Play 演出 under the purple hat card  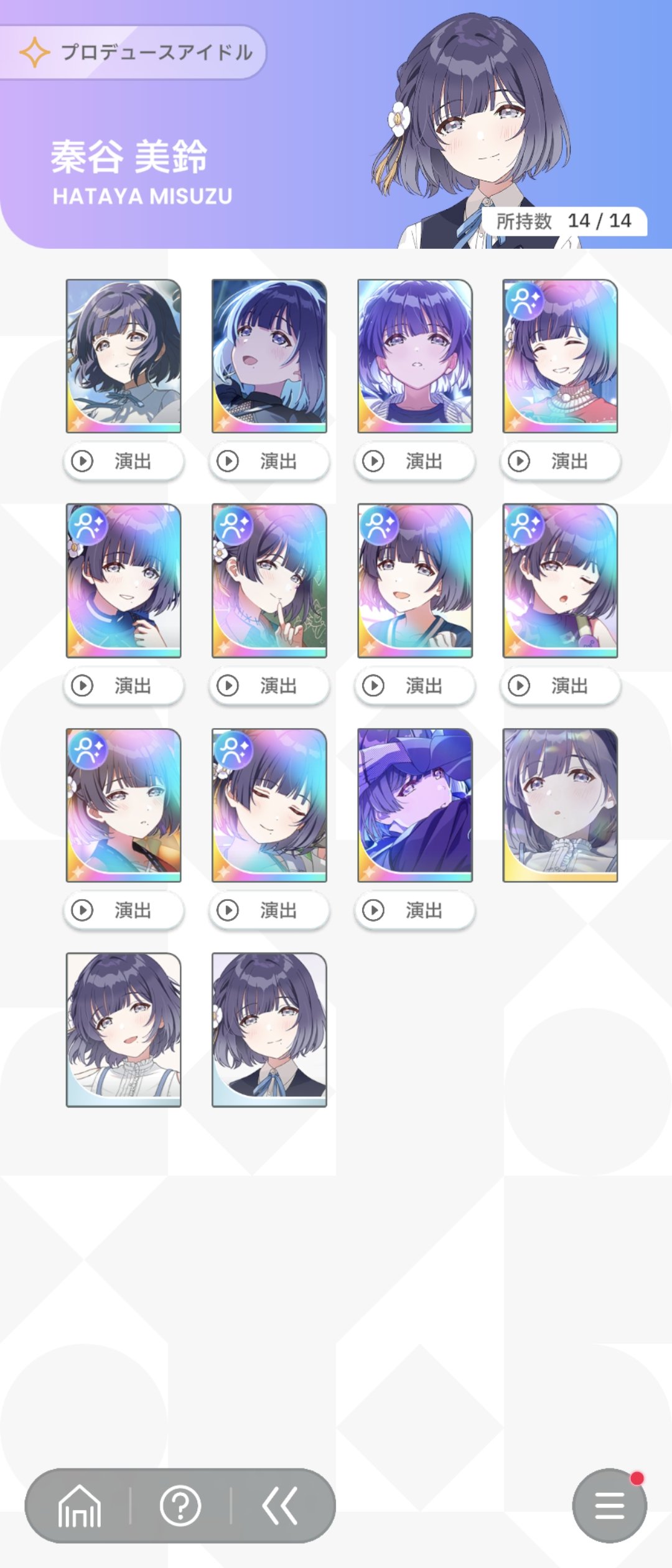(415, 910)
